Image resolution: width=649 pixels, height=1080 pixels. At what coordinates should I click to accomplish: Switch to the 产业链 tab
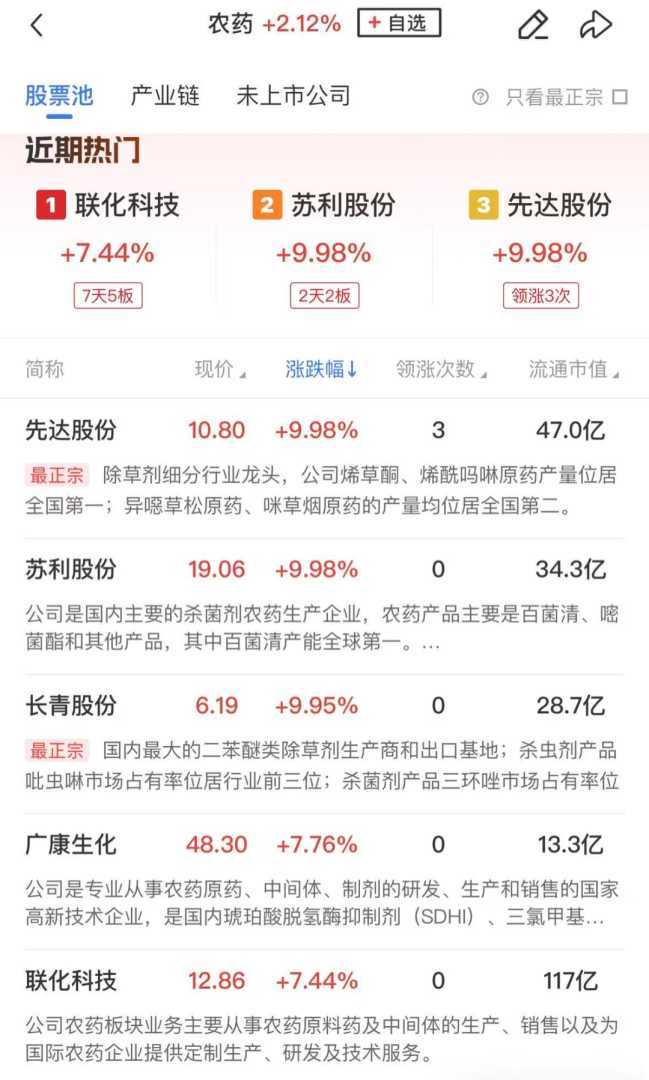(165, 96)
